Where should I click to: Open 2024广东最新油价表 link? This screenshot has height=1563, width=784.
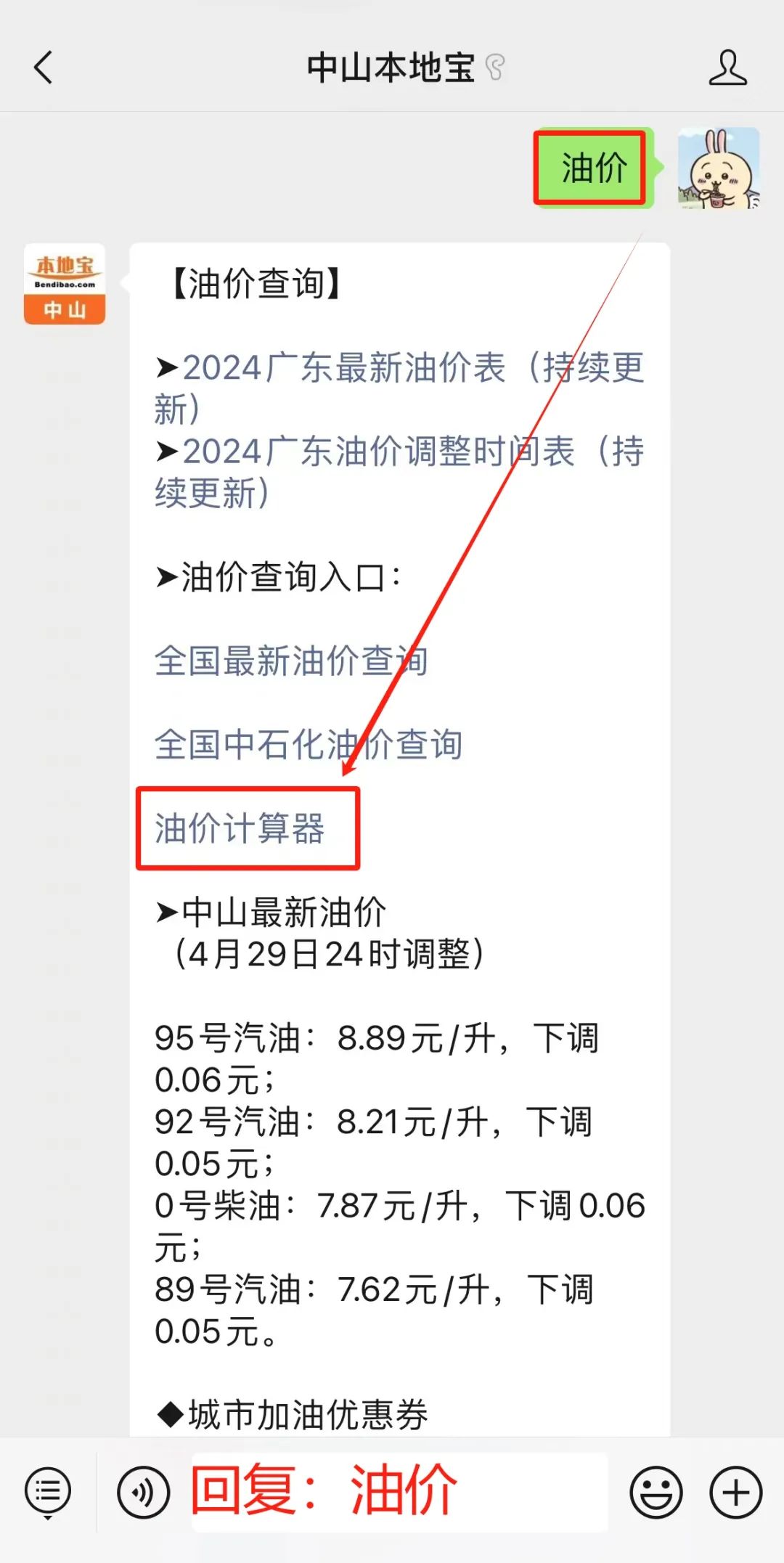[x=399, y=388]
